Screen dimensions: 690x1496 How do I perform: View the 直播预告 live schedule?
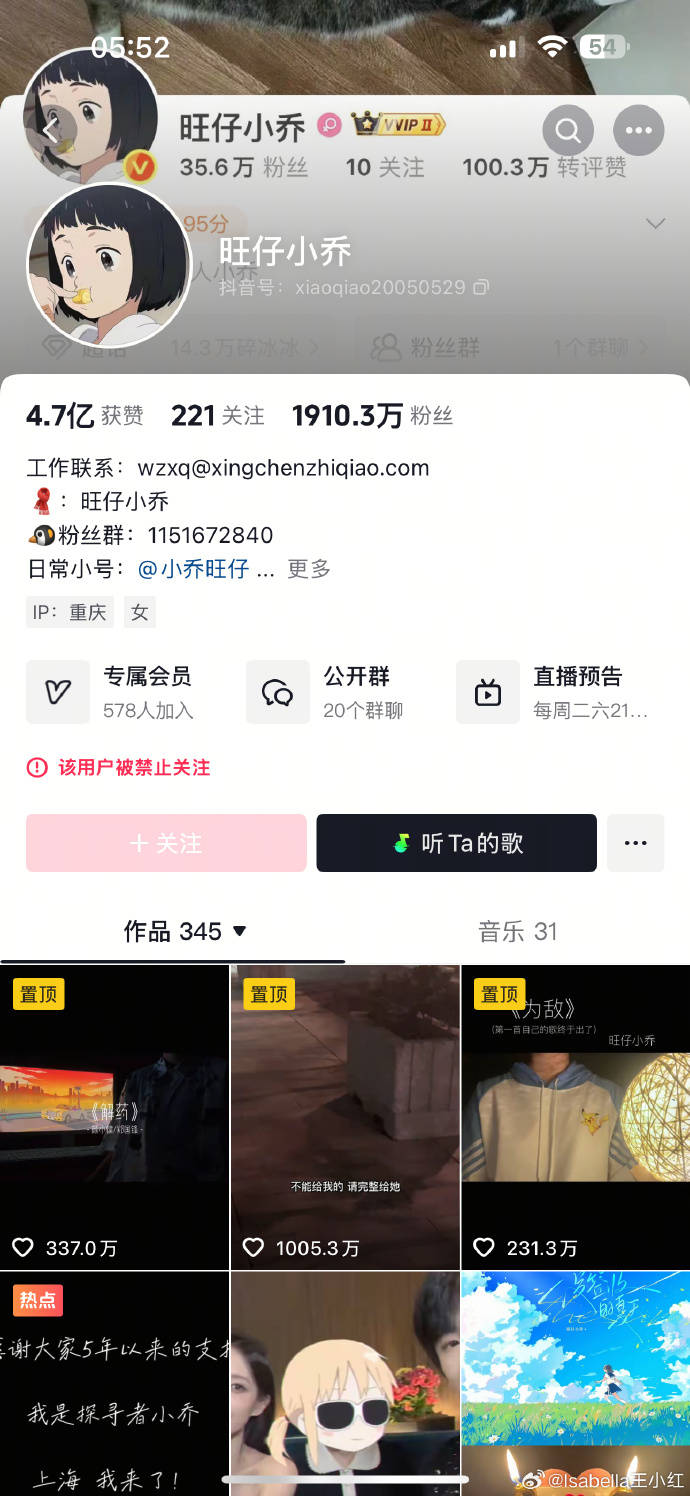coord(555,691)
